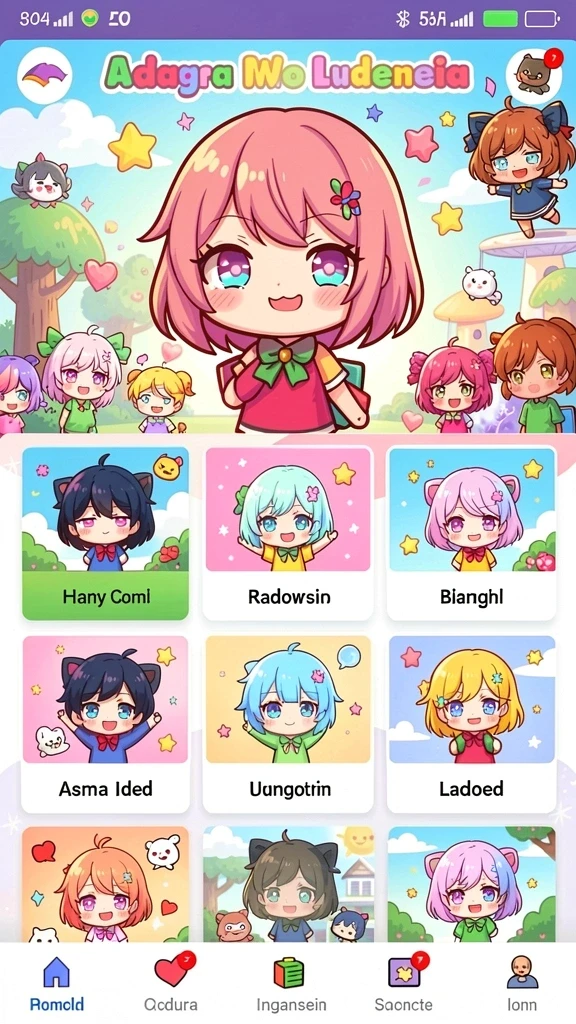Image resolution: width=576 pixels, height=1024 pixels.
Task: Choose the Asma Ided character card
Action: click(x=106, y=724)
